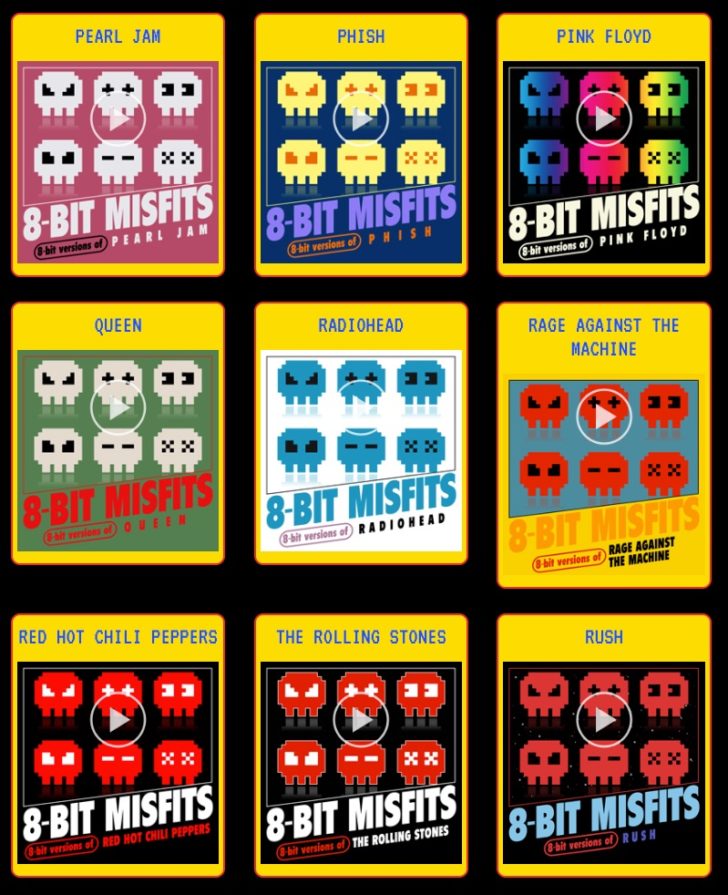Play the Phish 8-bit album
This screenshot has height=895, width=728.
click(x=361, y=119)
